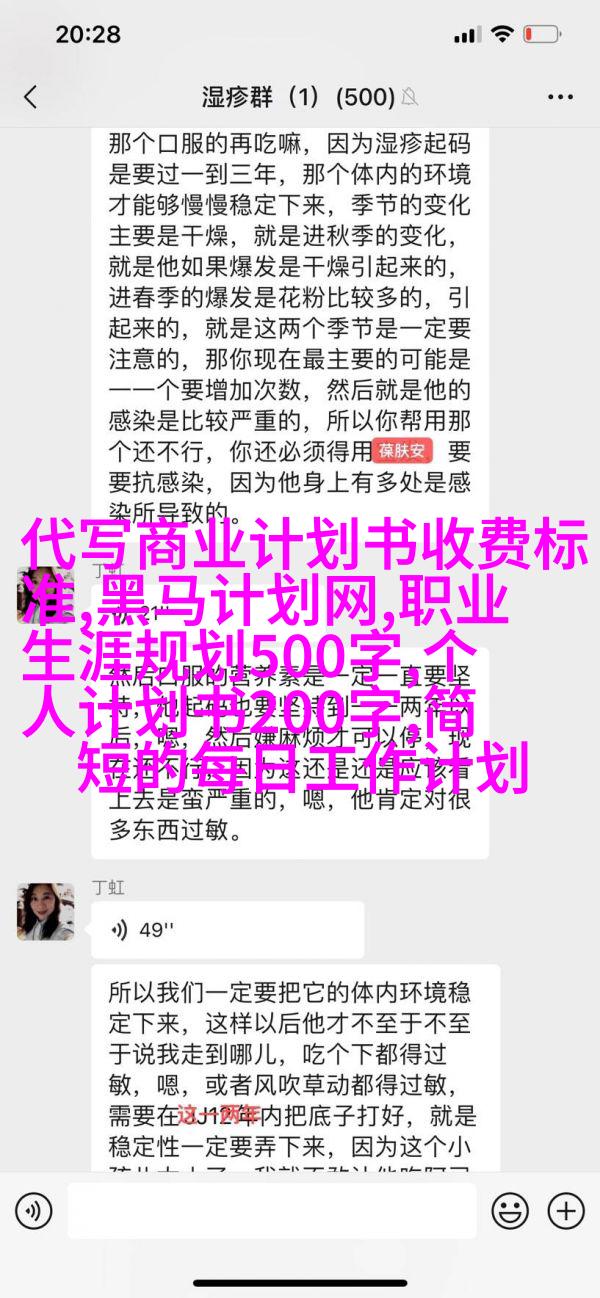Switch to voice input mode
600x1298 pixels.
(33, 1211)
